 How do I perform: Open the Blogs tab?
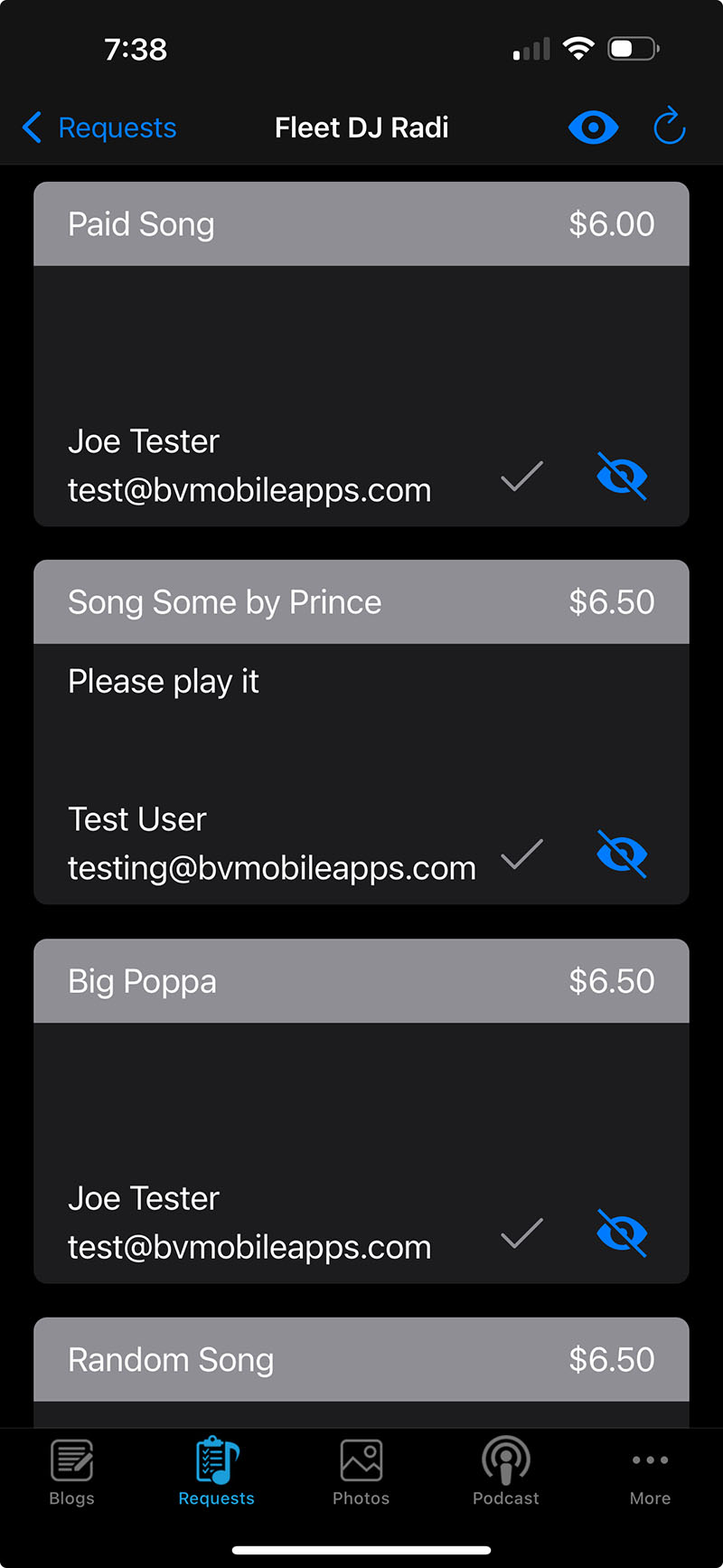[x=72, y=1472]
